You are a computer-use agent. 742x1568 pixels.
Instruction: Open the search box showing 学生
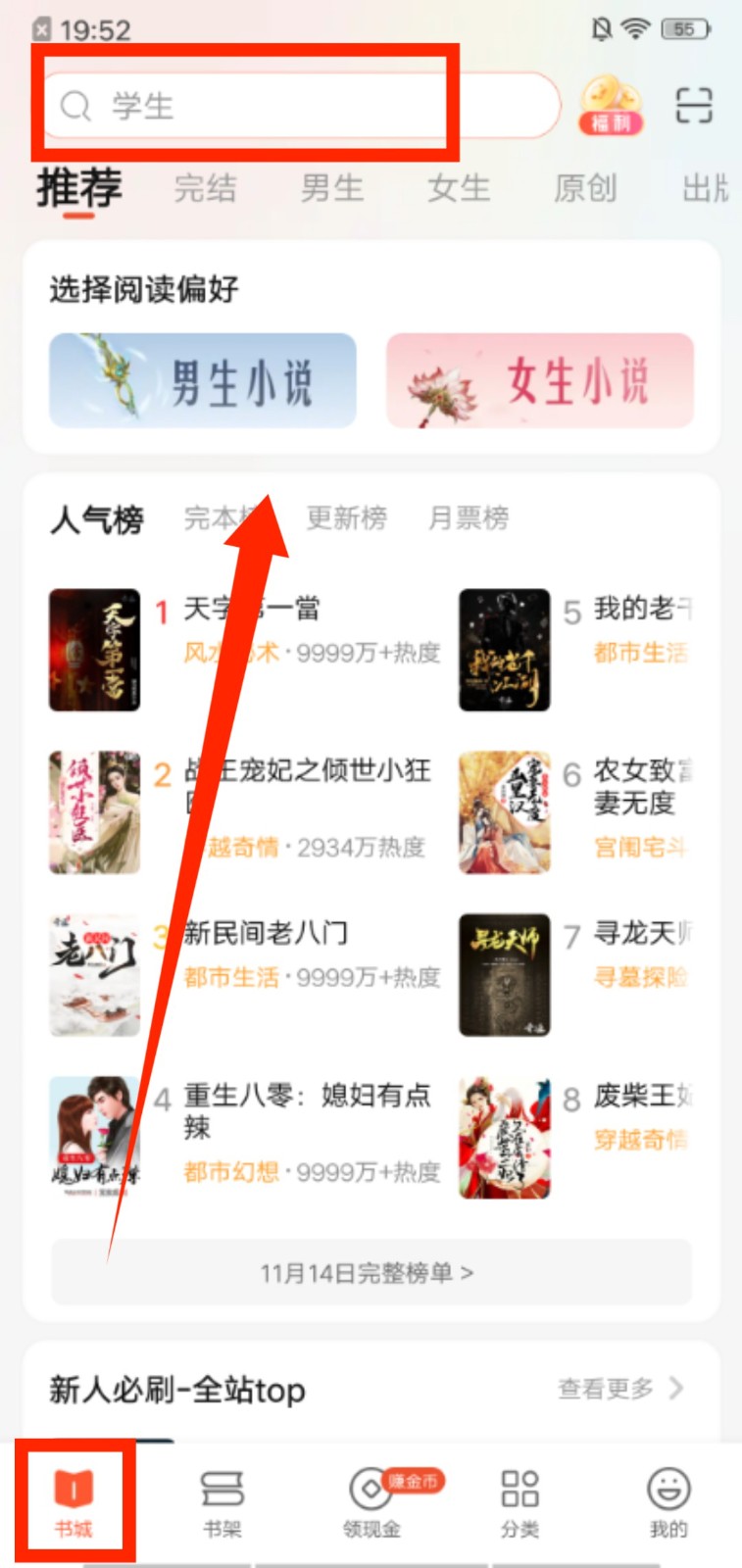294,106
